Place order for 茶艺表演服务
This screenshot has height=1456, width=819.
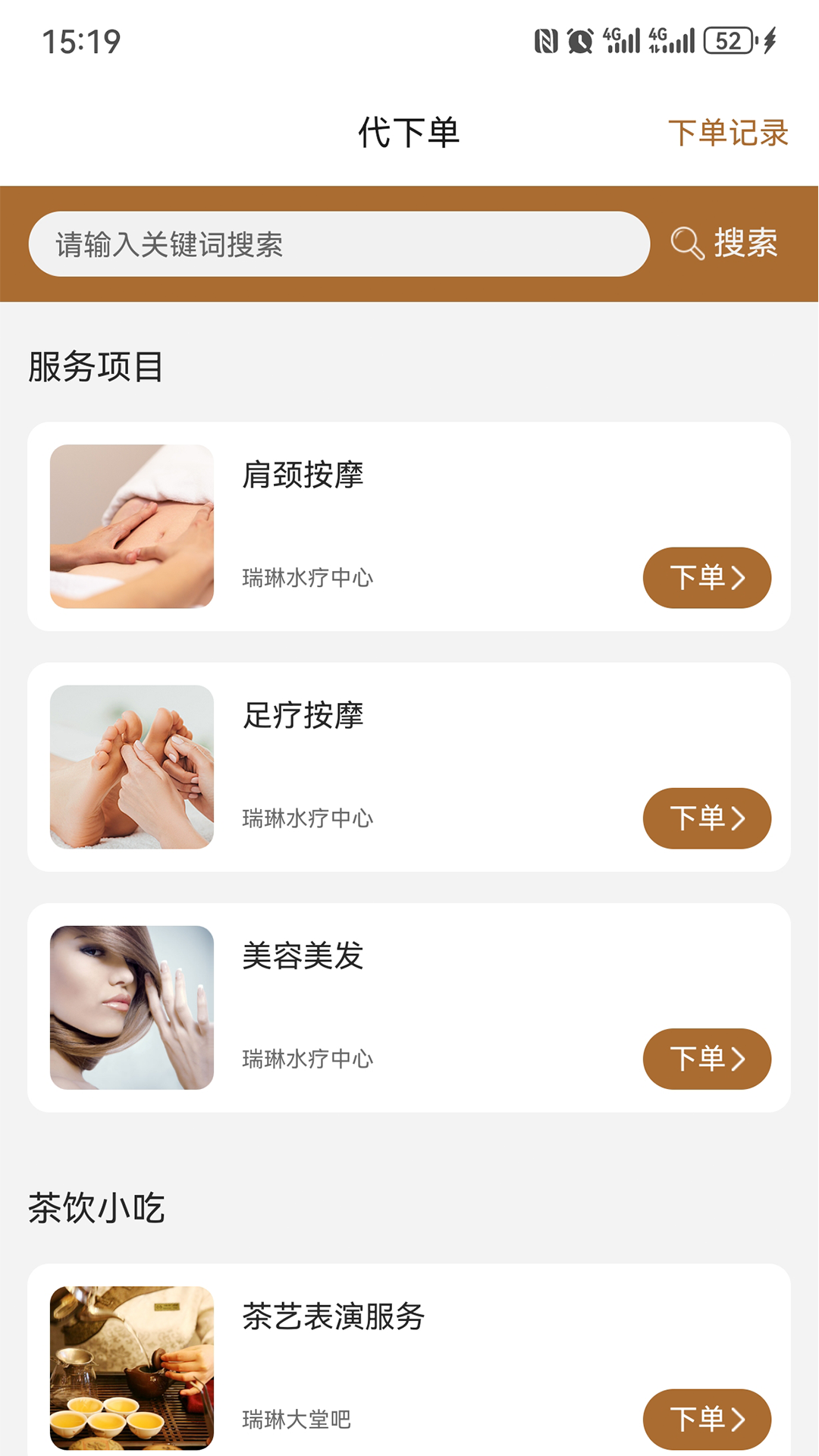(x=707, y=1419)
